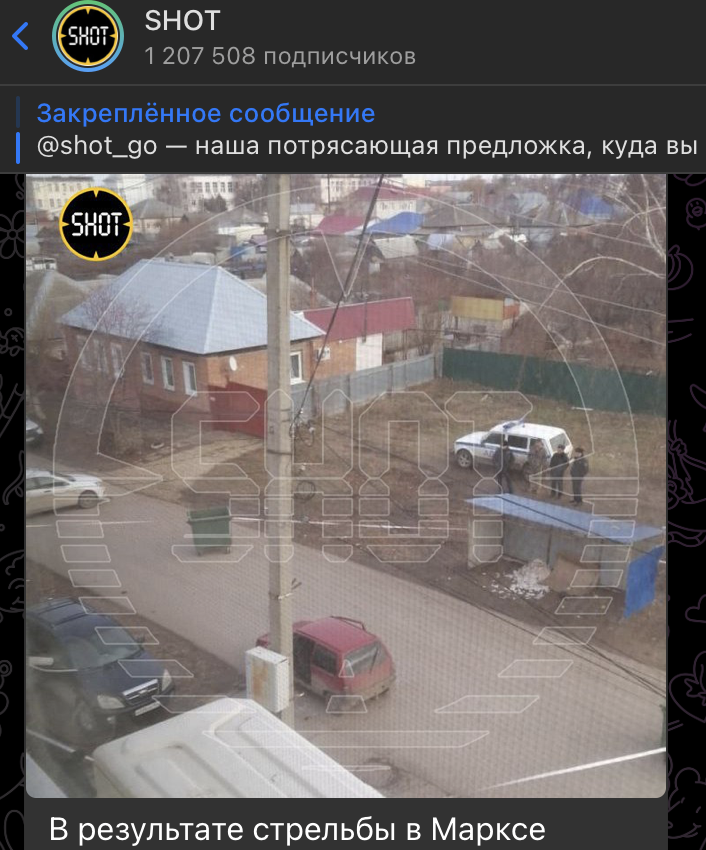Screen dimensions: 706x850
Task: Go back from the SHOT channel
Action: [20, 37]
